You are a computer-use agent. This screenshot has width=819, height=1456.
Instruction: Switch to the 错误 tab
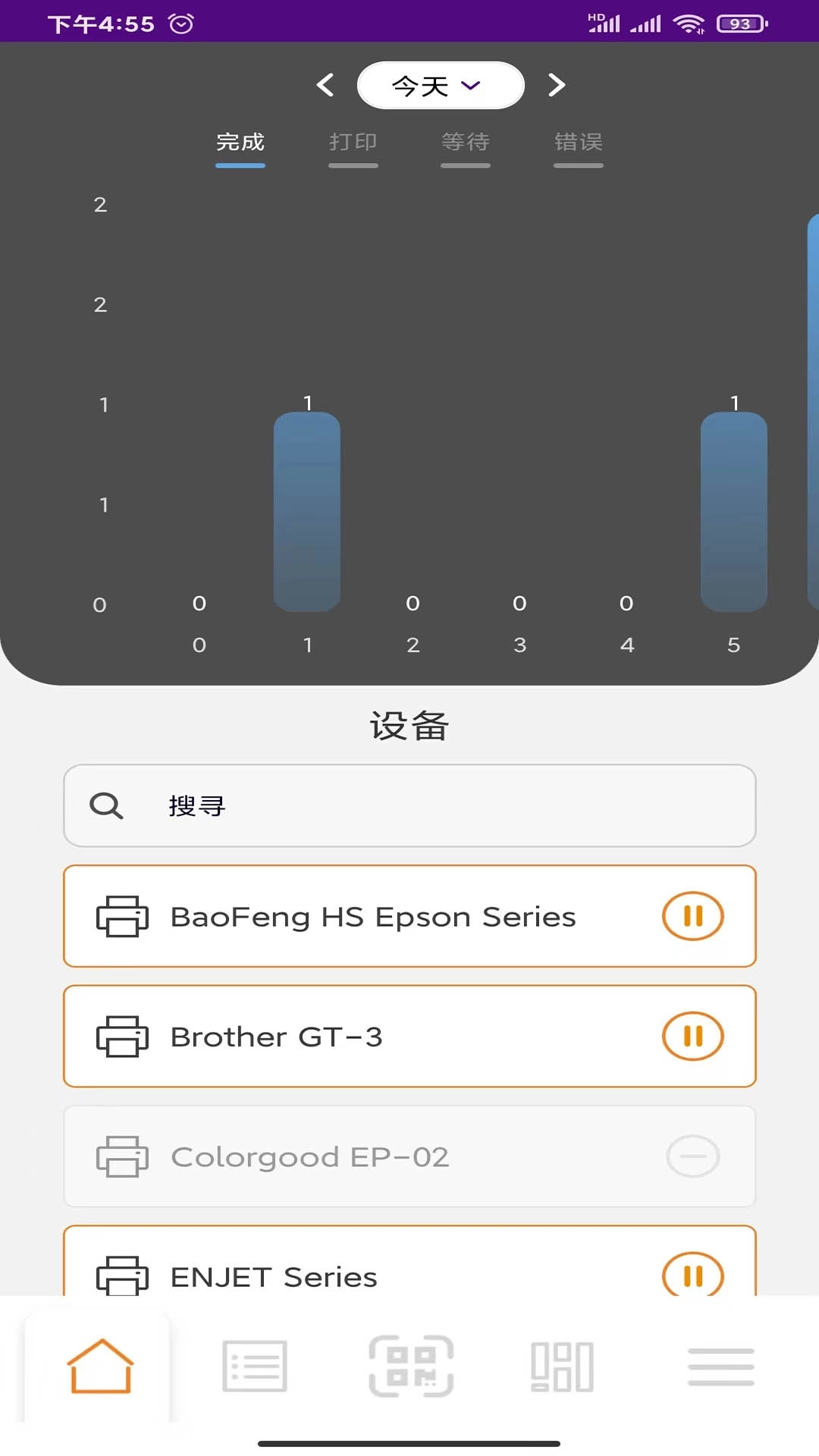(x=578, y=143)
